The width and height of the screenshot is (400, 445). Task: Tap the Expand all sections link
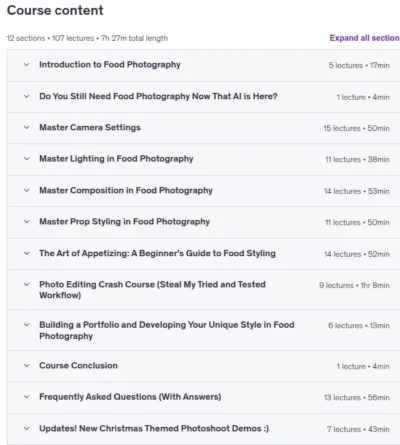tap(365, 38)
